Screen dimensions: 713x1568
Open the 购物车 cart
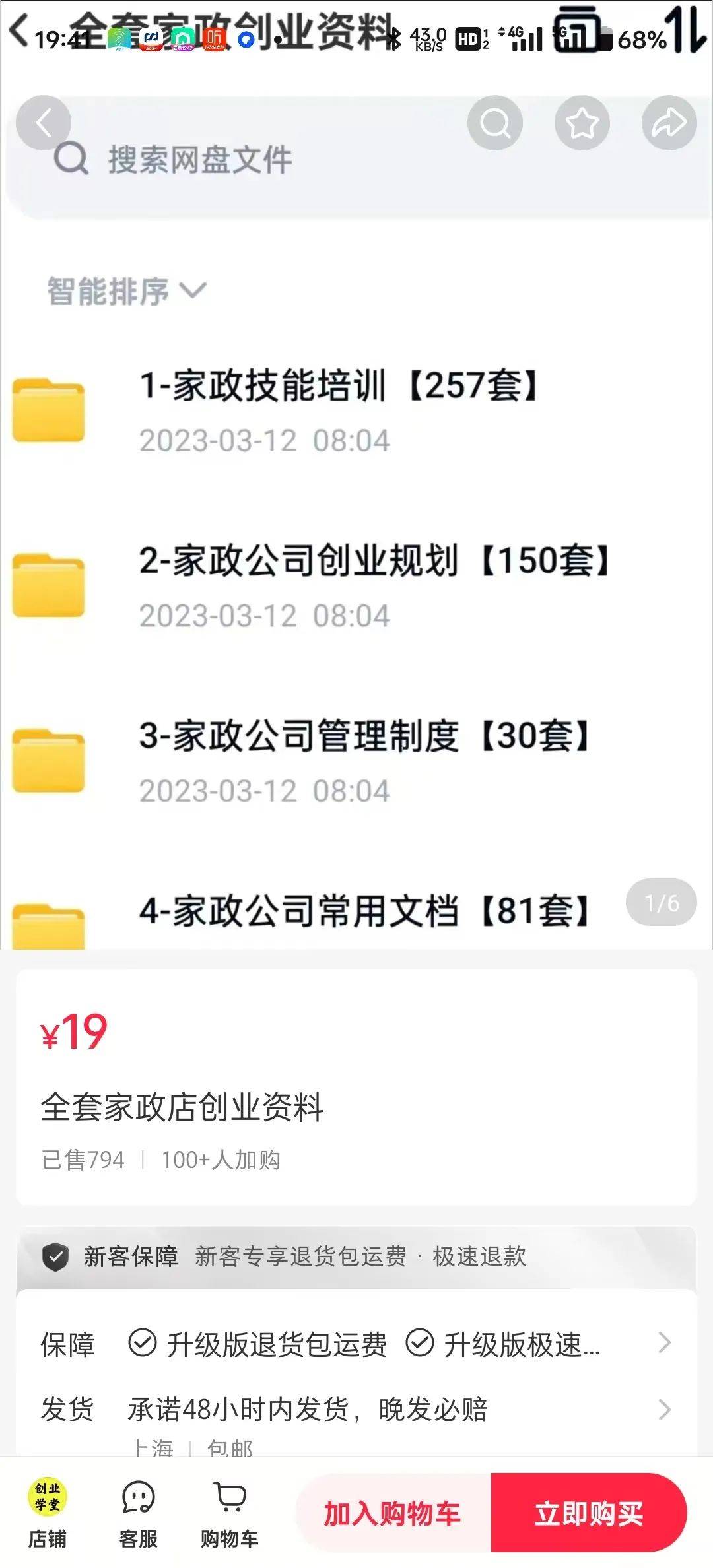click(x=230, y=1514)
